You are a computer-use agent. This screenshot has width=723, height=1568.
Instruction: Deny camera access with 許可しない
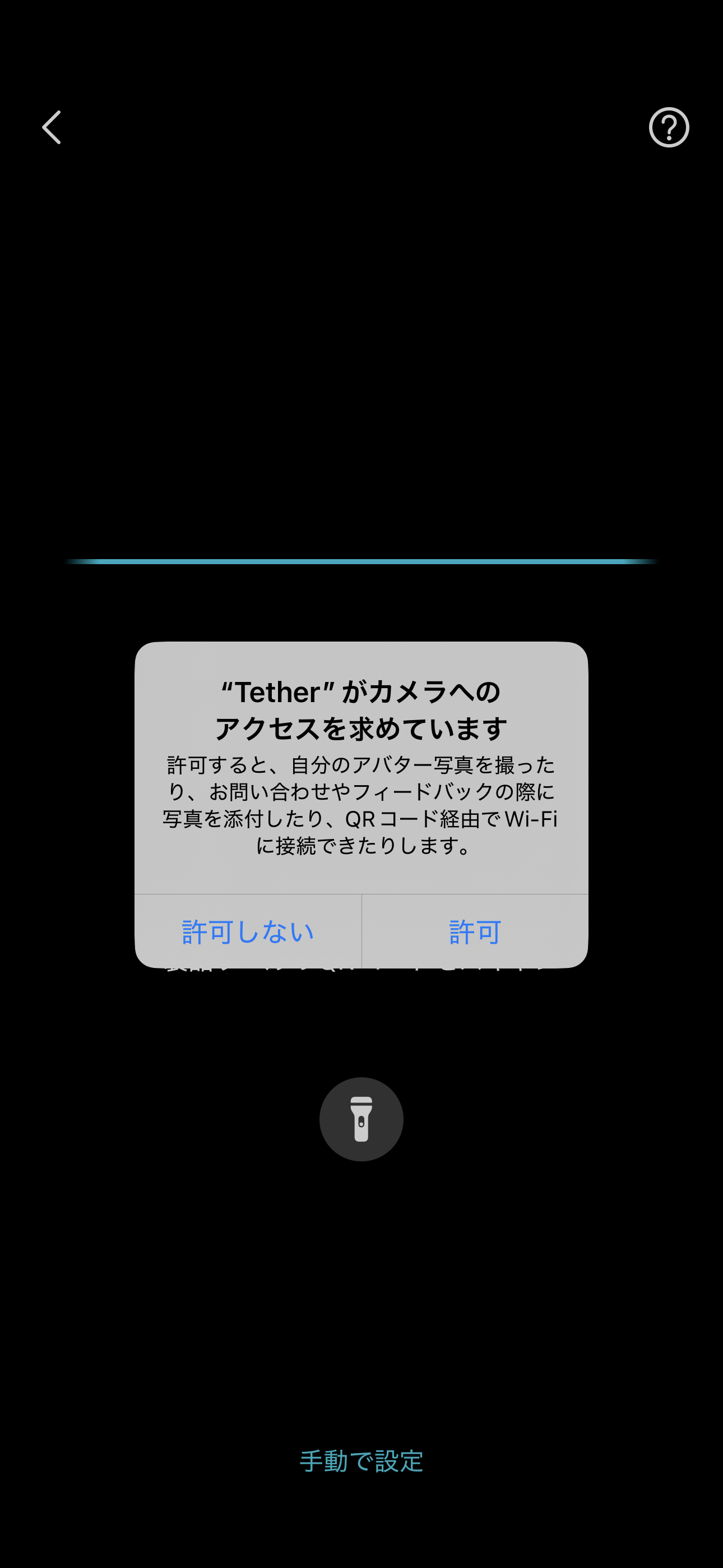click(x=248, y=931)
